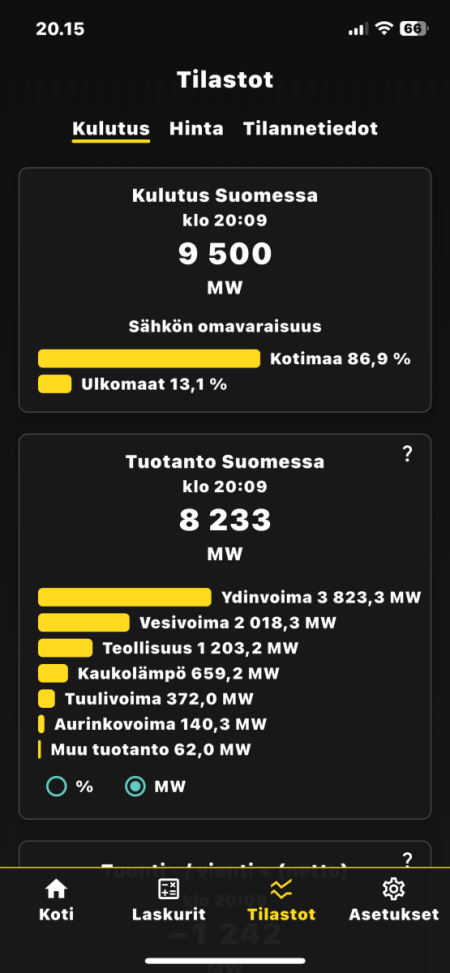Select the Kulutus tab
The width and height of the screenshot is (450, 973).
pos(111,128)
